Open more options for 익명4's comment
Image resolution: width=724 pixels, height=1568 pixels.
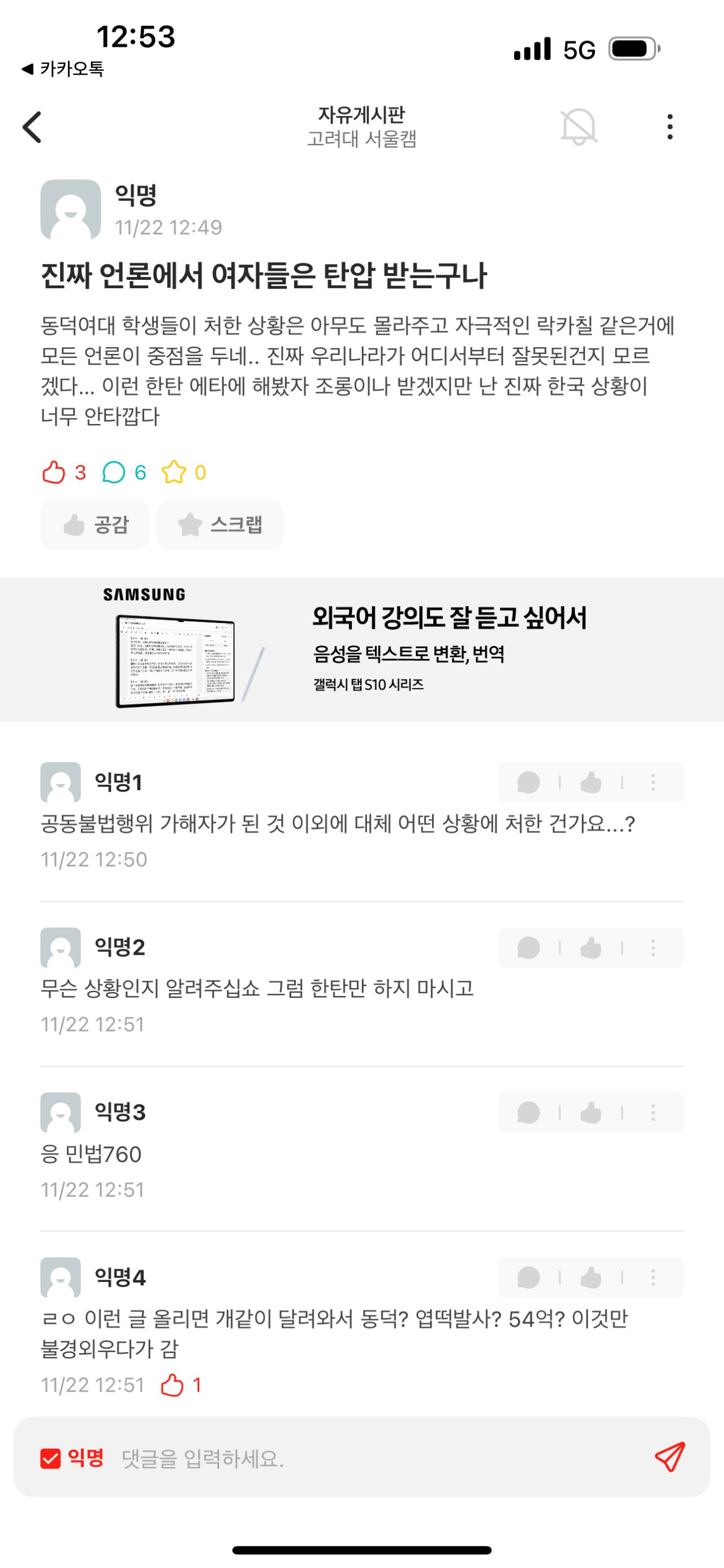coord(653,1277)
